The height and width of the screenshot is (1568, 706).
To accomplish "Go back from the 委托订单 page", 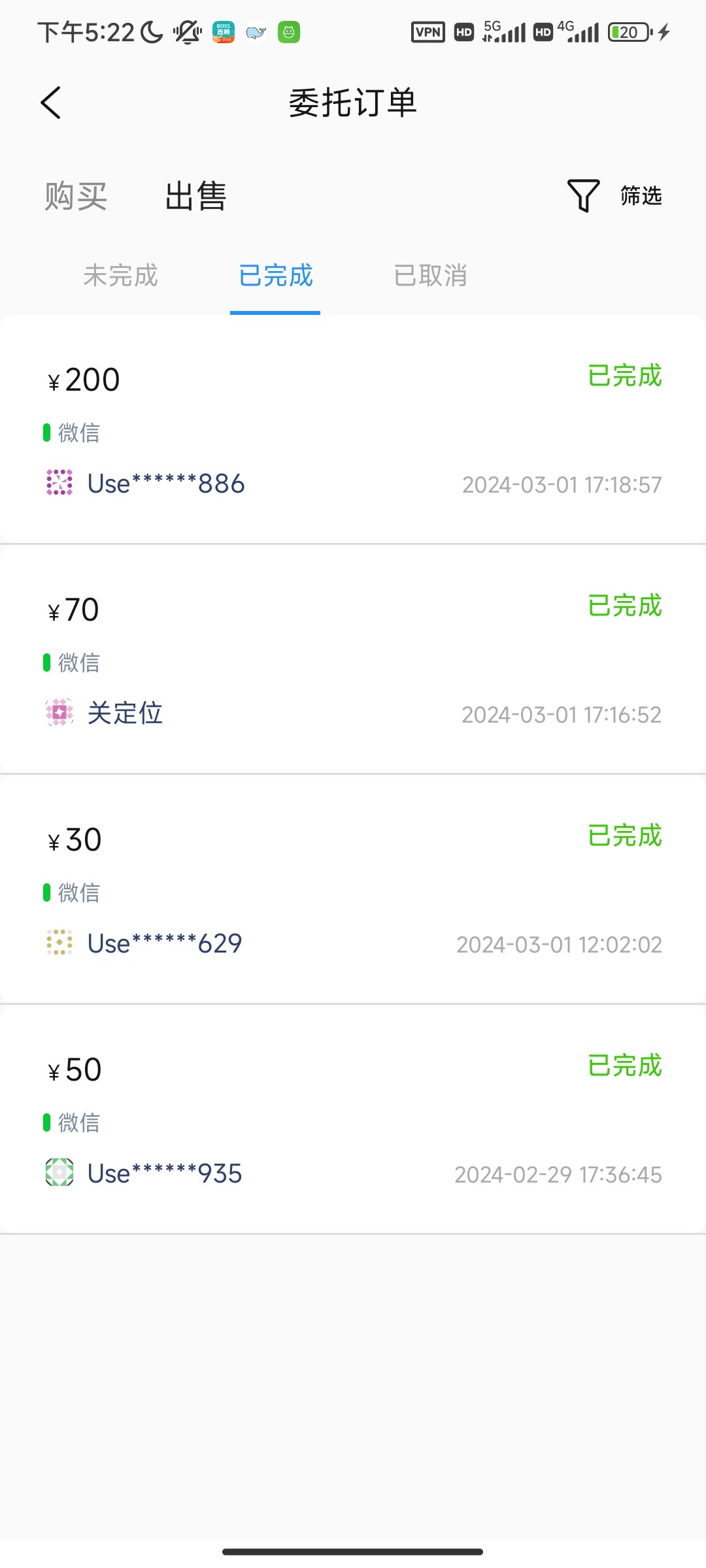I will (51, 103).
